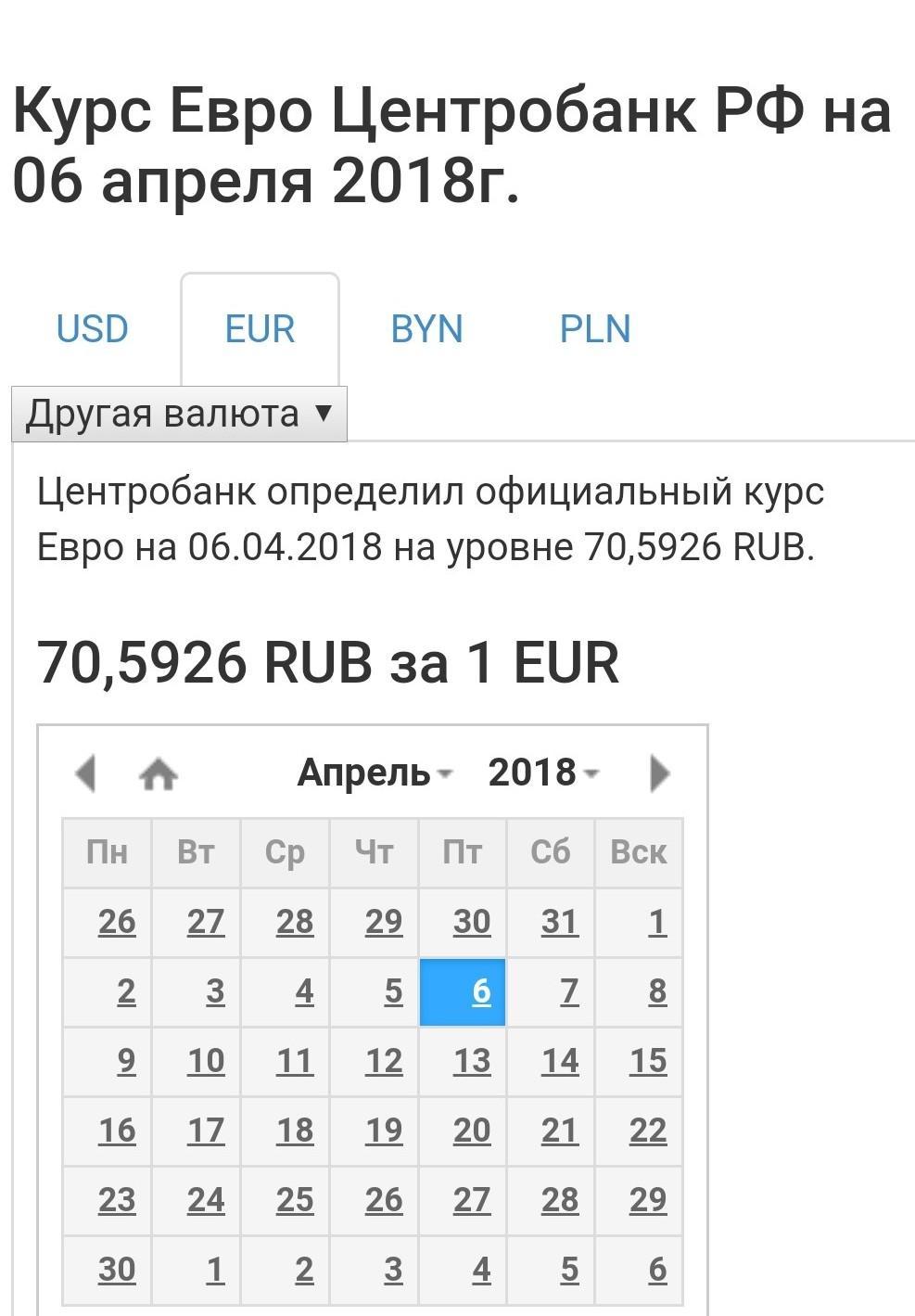The image size is (915, 1316).
Task: Go to next month in calendar
Action: click(x=659, y=773)
